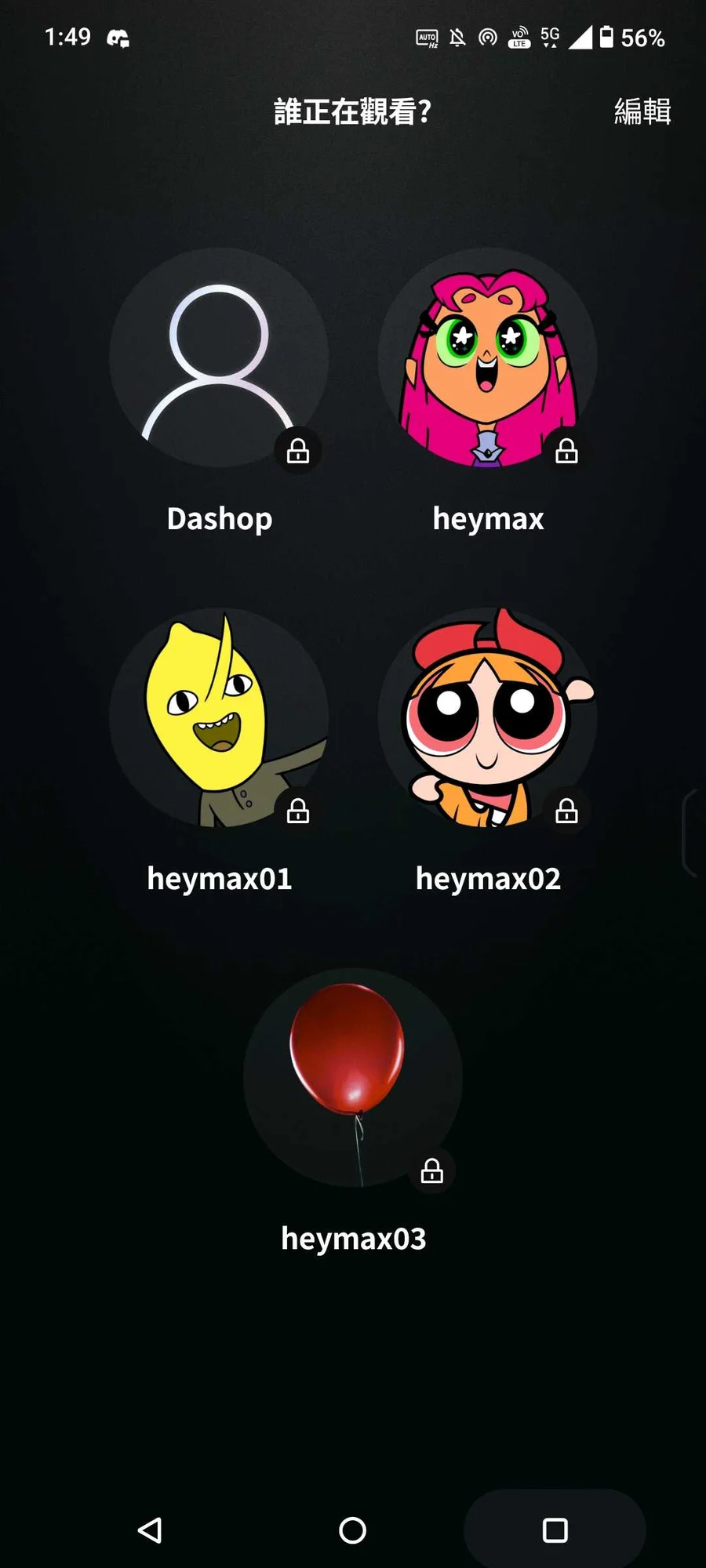
Task: Pick the heymax02 profile
Action: 487,718
